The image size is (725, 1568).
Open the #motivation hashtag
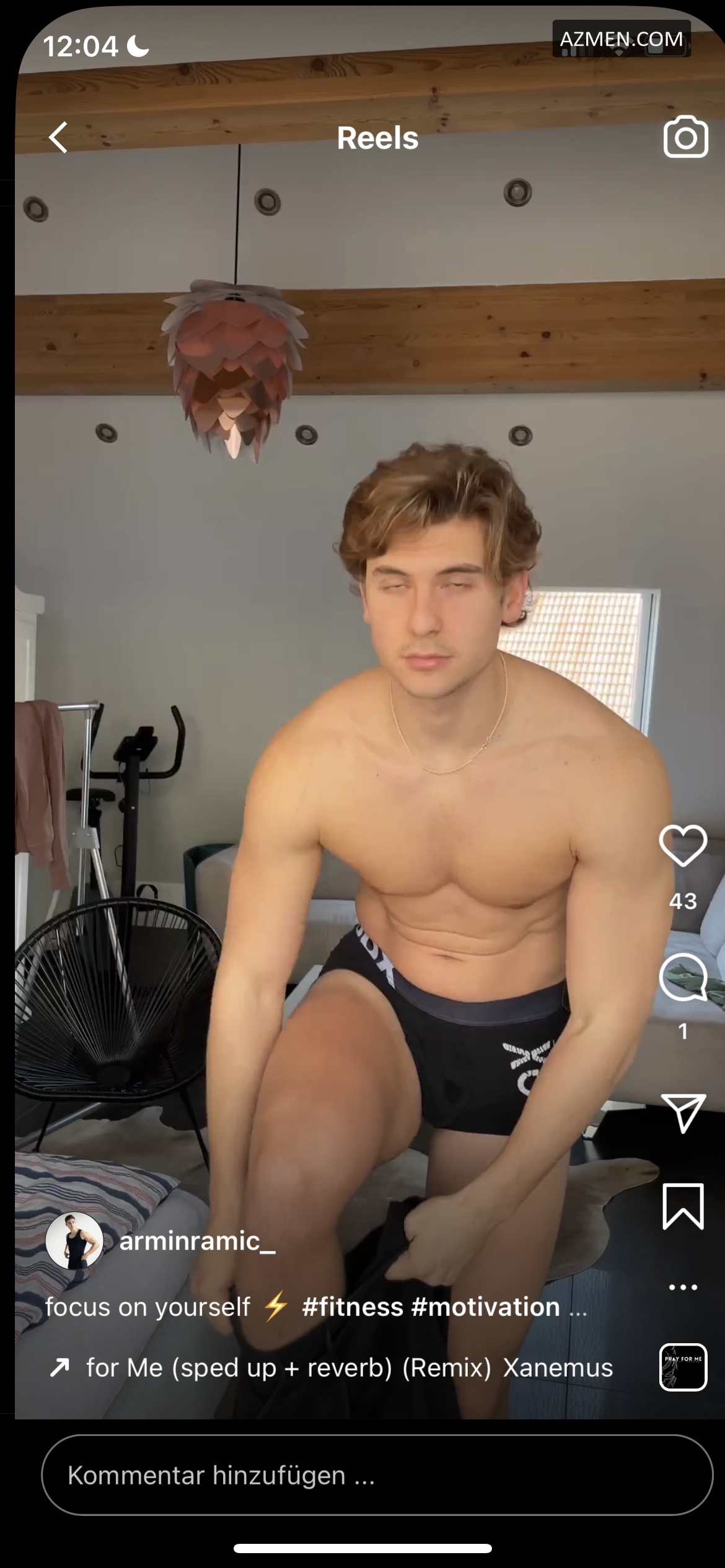[x=485, y=1307]
